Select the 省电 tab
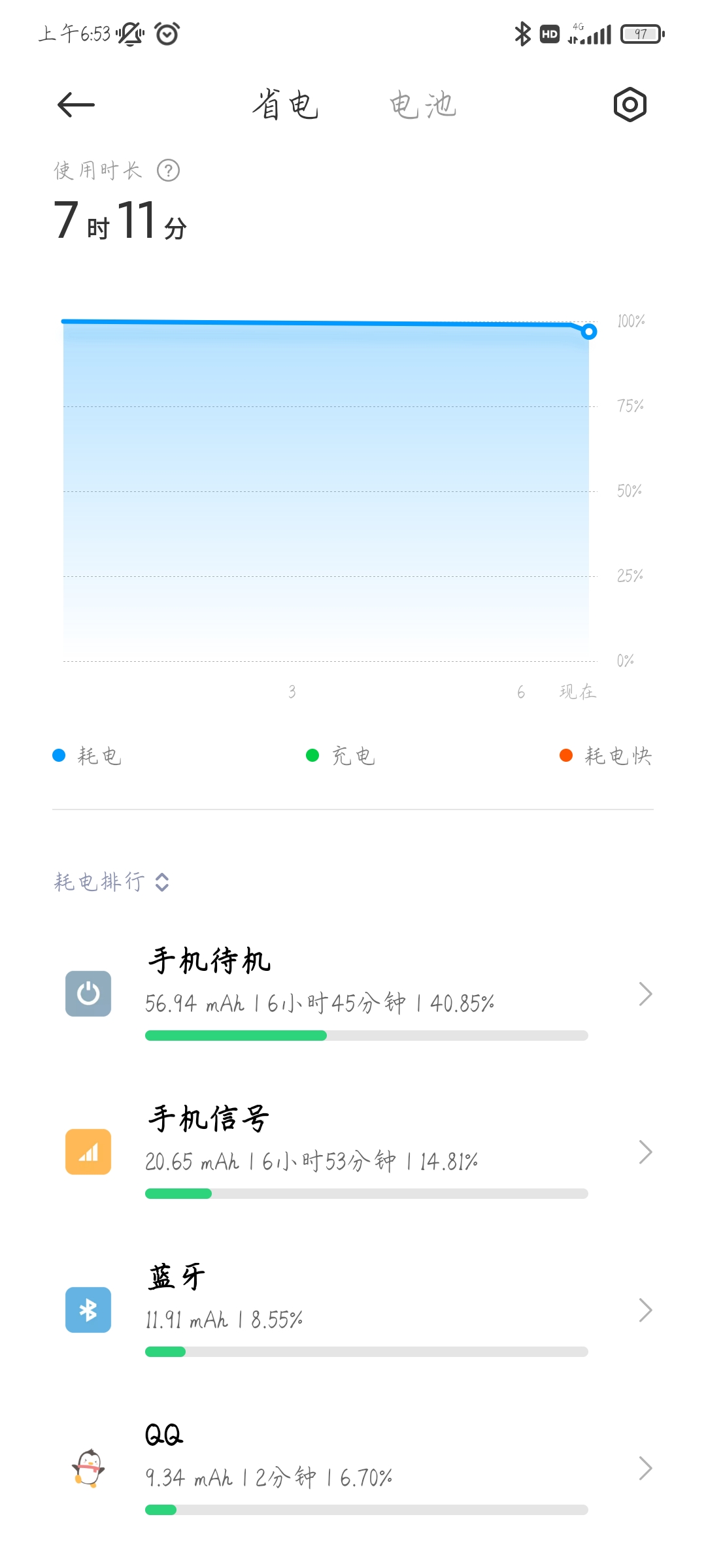 [286, 105]
